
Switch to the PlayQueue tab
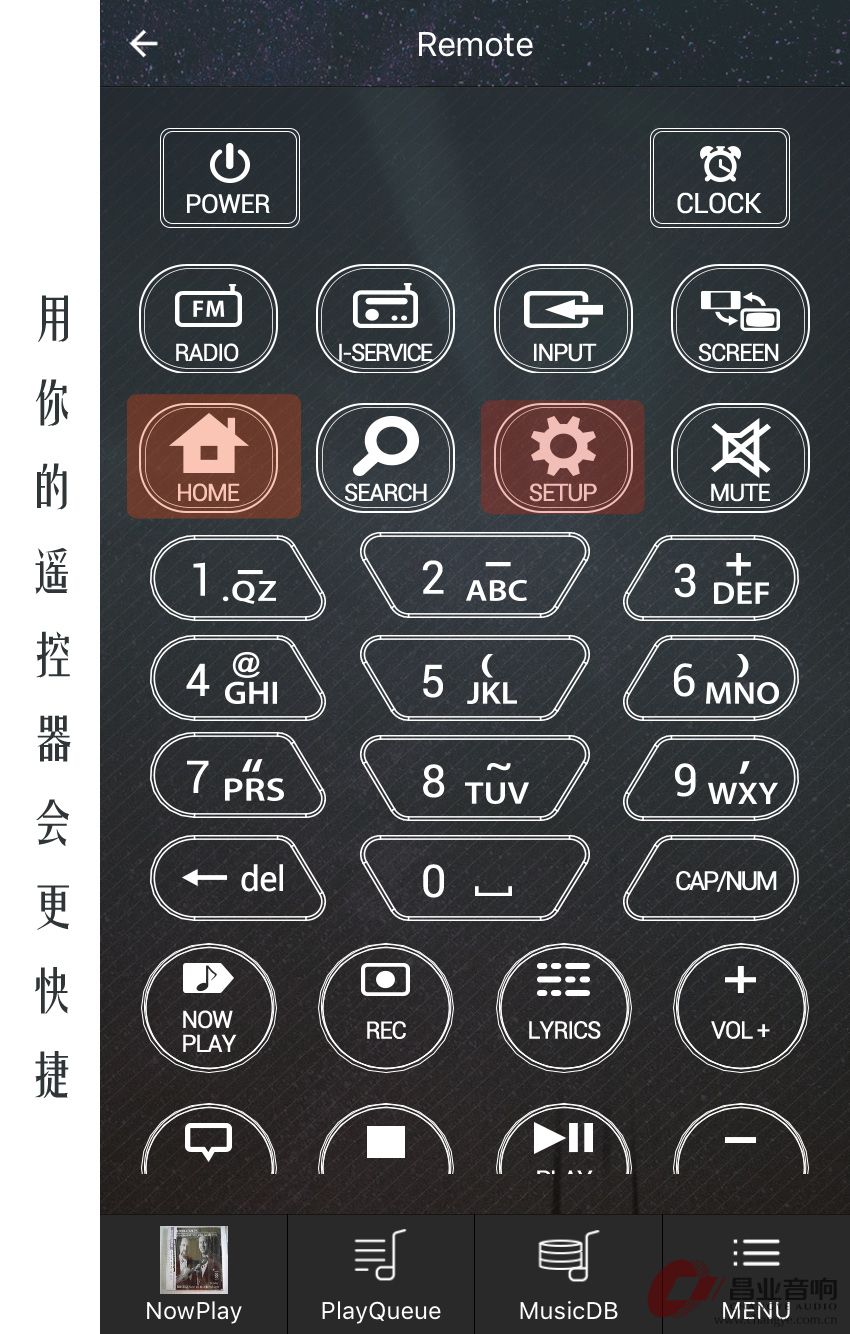coord(381,1275)
